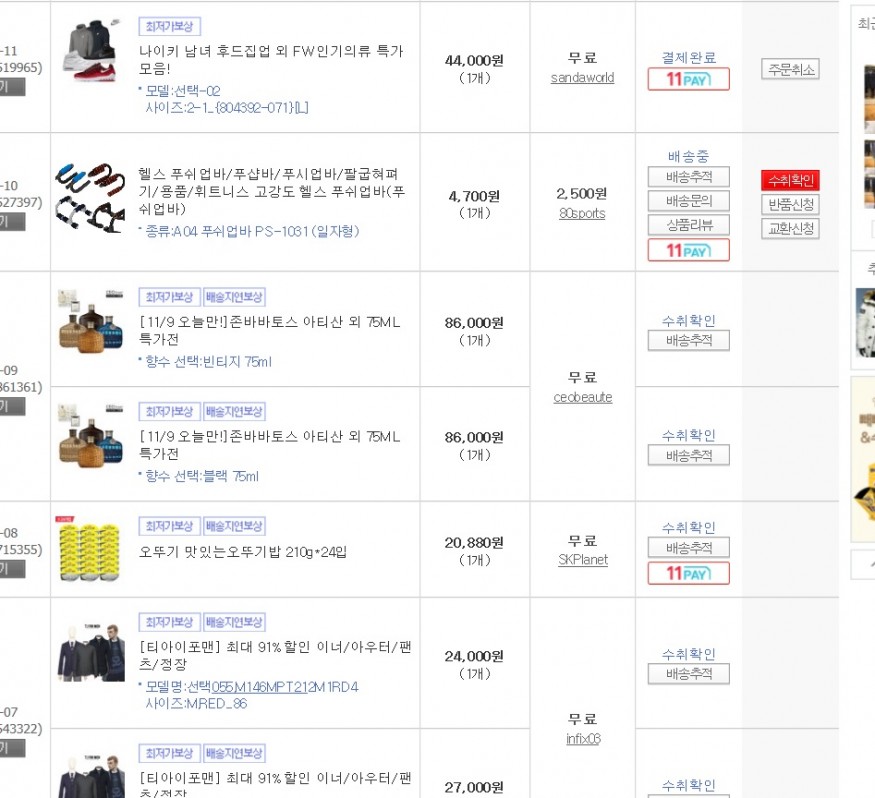Request return with 반품신청 button

click(790, 204)
